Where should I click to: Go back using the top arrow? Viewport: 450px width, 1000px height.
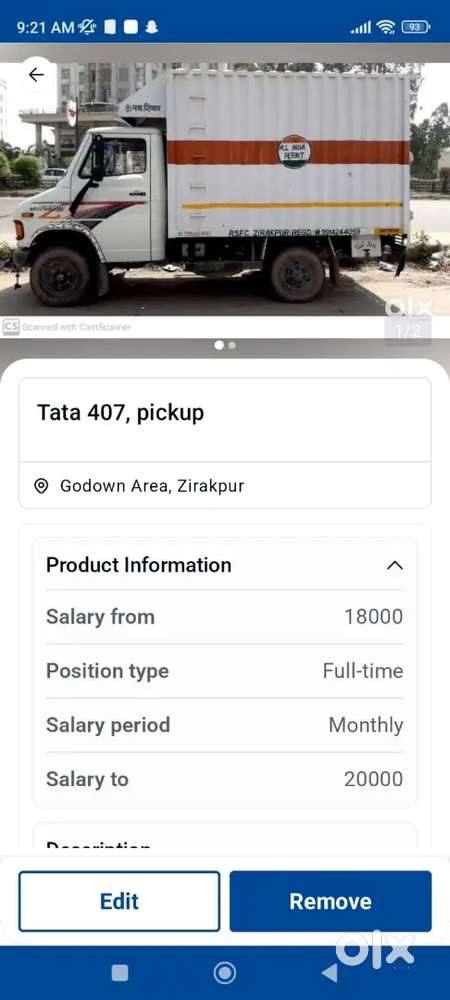click(x=36, y=75)
